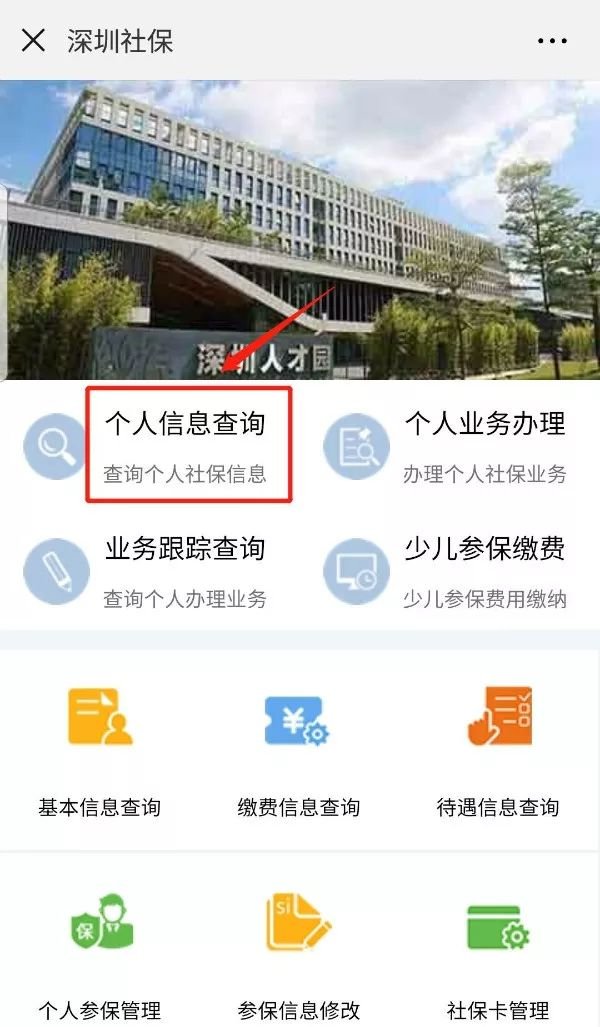The height and width of the screenshot is (1027, 600).
Task: Open 少儿参保缴费
Action: [x=484, y=570]
